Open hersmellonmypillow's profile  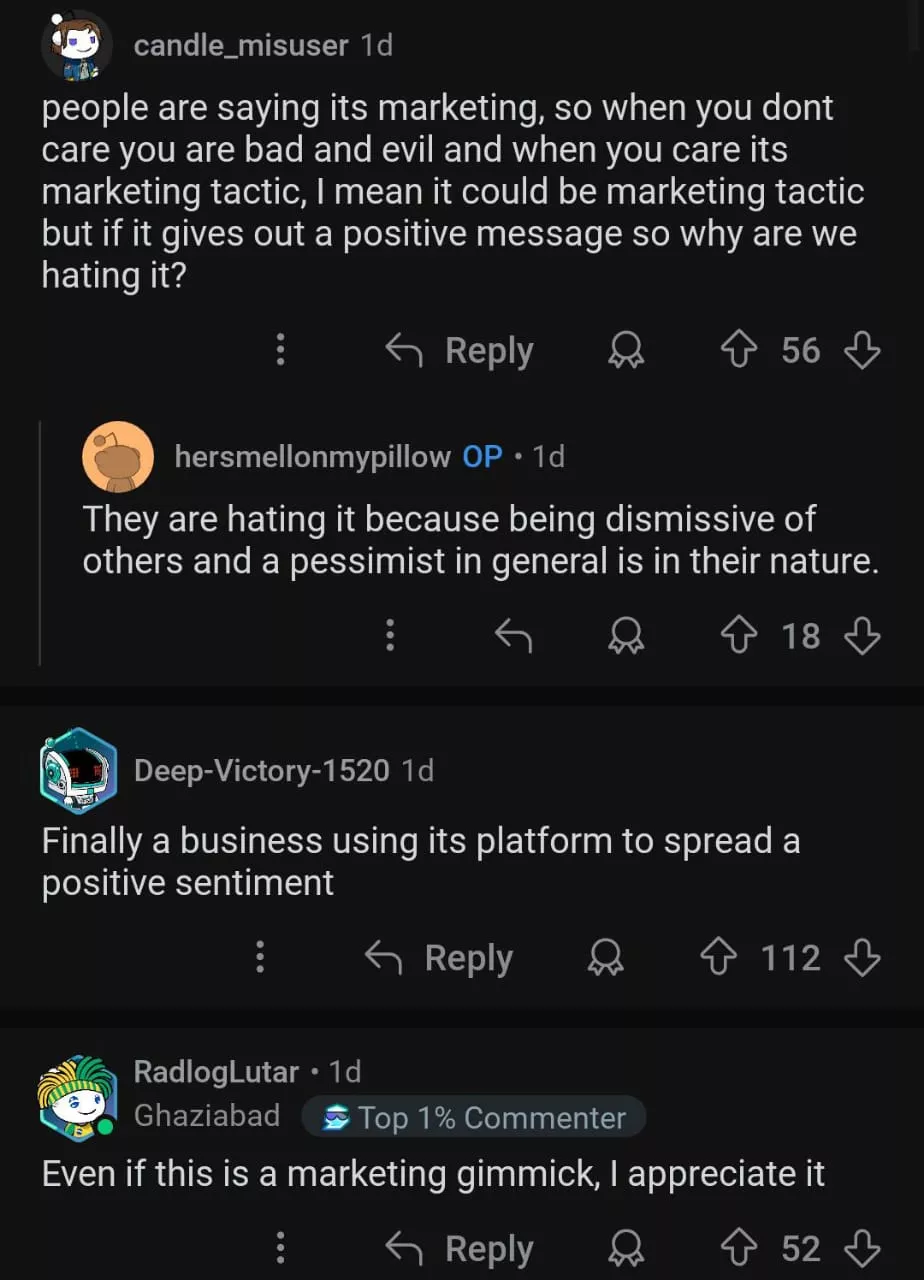pyautogui.click(x=312, y=457)
